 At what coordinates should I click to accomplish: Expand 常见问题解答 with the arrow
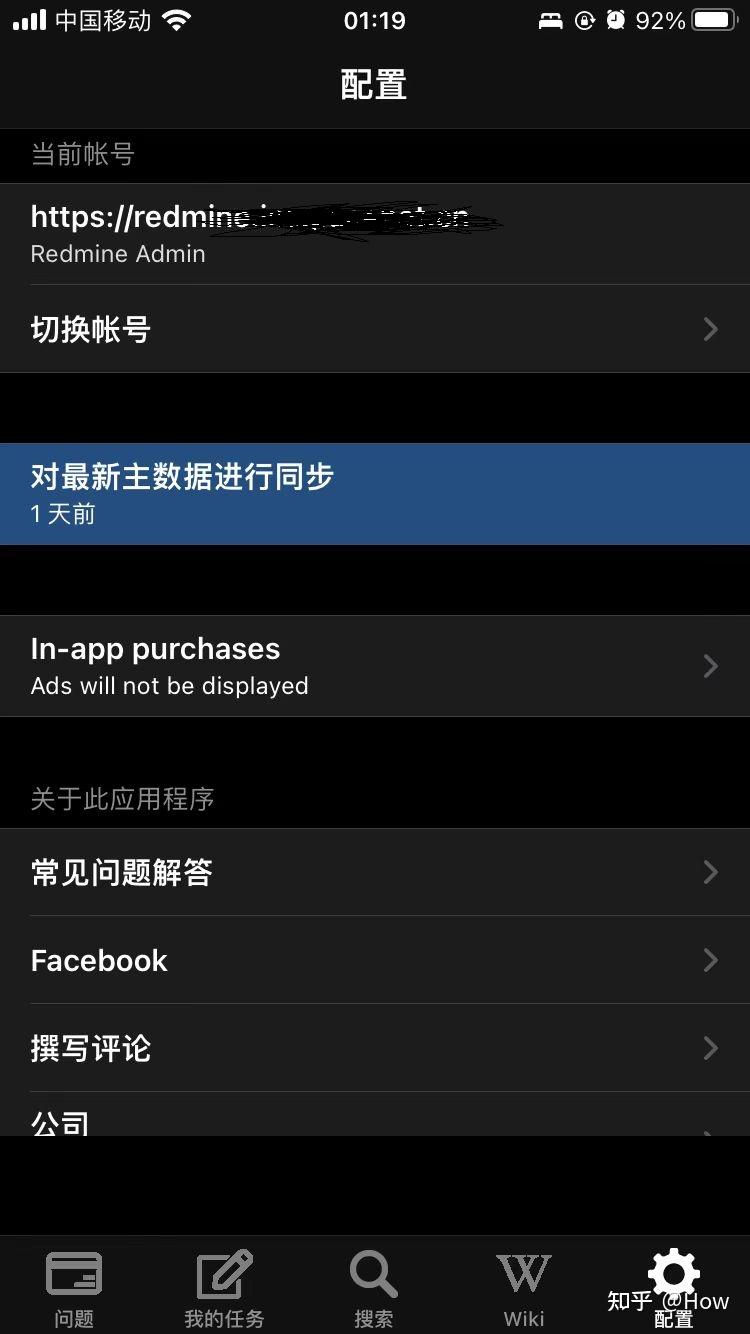point(710,872)
